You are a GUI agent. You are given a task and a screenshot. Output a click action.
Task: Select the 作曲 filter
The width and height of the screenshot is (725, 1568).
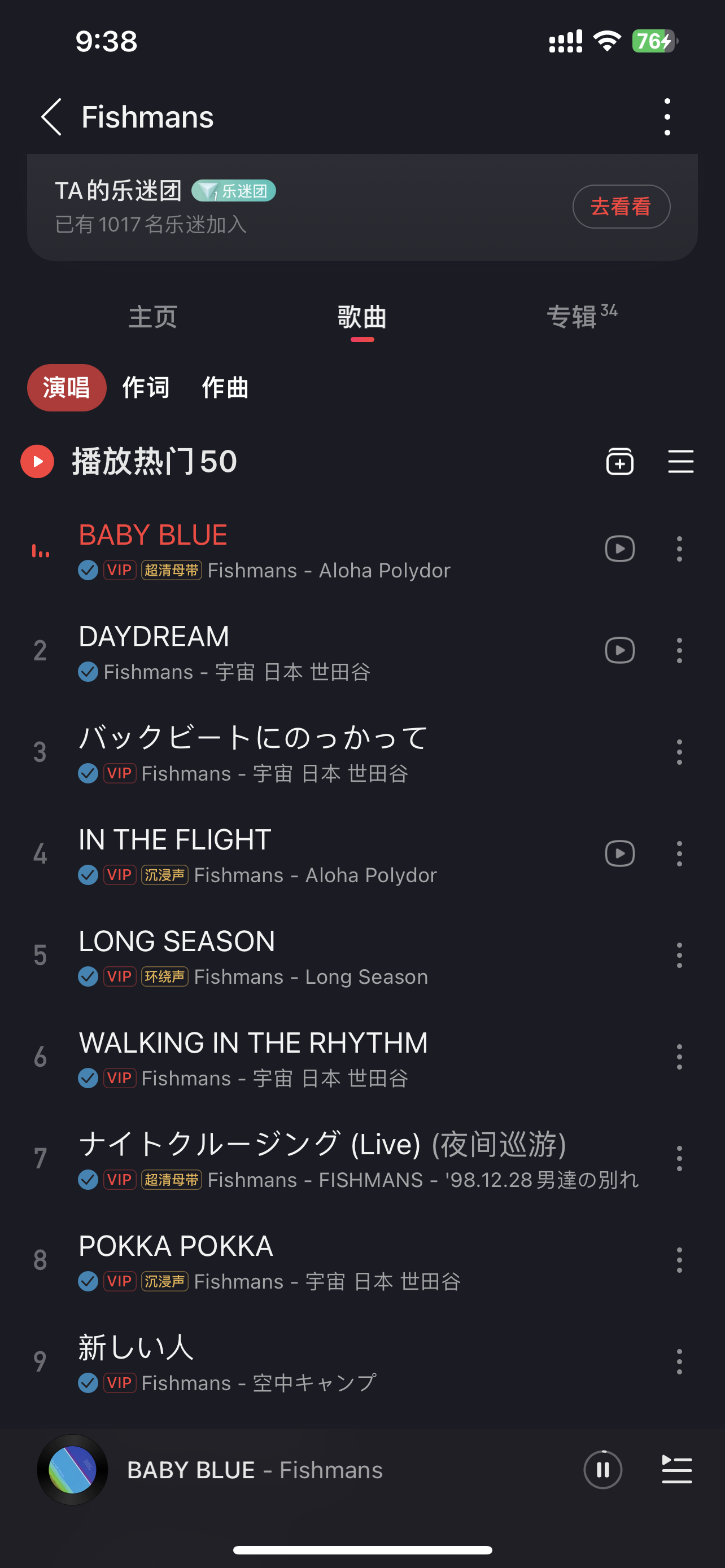click(225, 388)
